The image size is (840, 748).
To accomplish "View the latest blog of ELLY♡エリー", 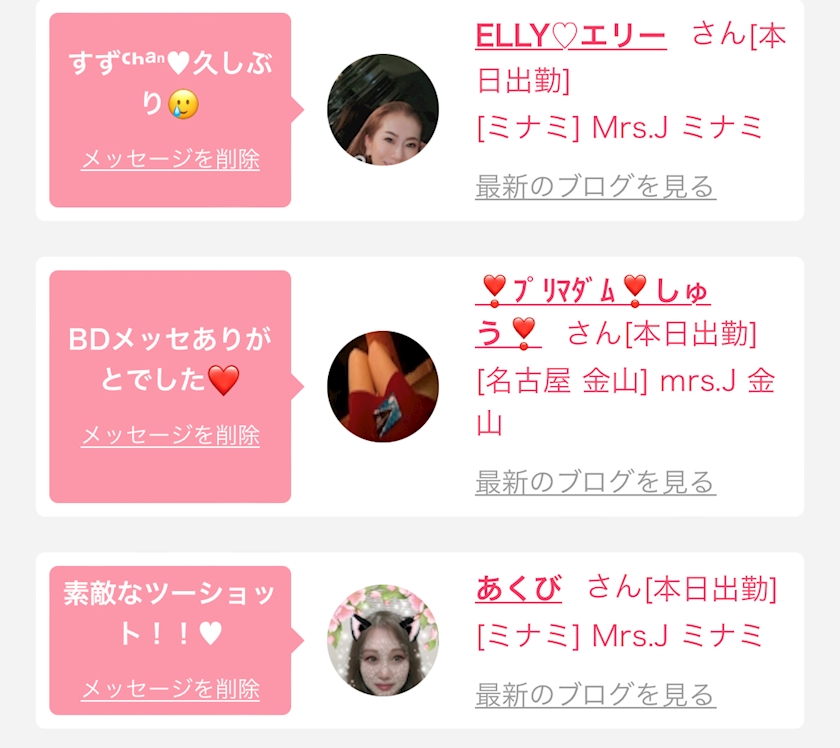I will pos(595,186).
